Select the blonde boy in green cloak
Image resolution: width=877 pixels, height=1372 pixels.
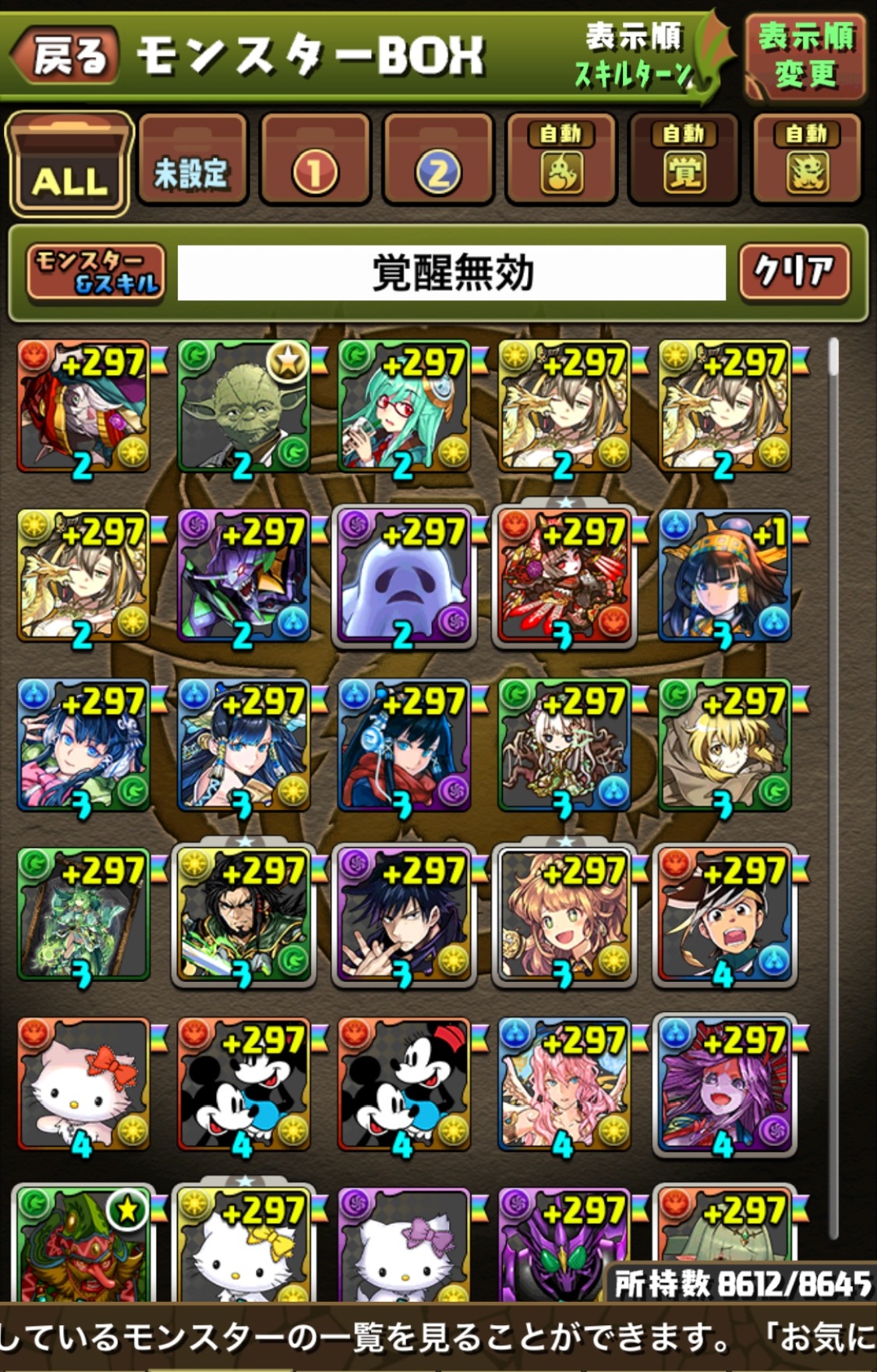point(724,746)
